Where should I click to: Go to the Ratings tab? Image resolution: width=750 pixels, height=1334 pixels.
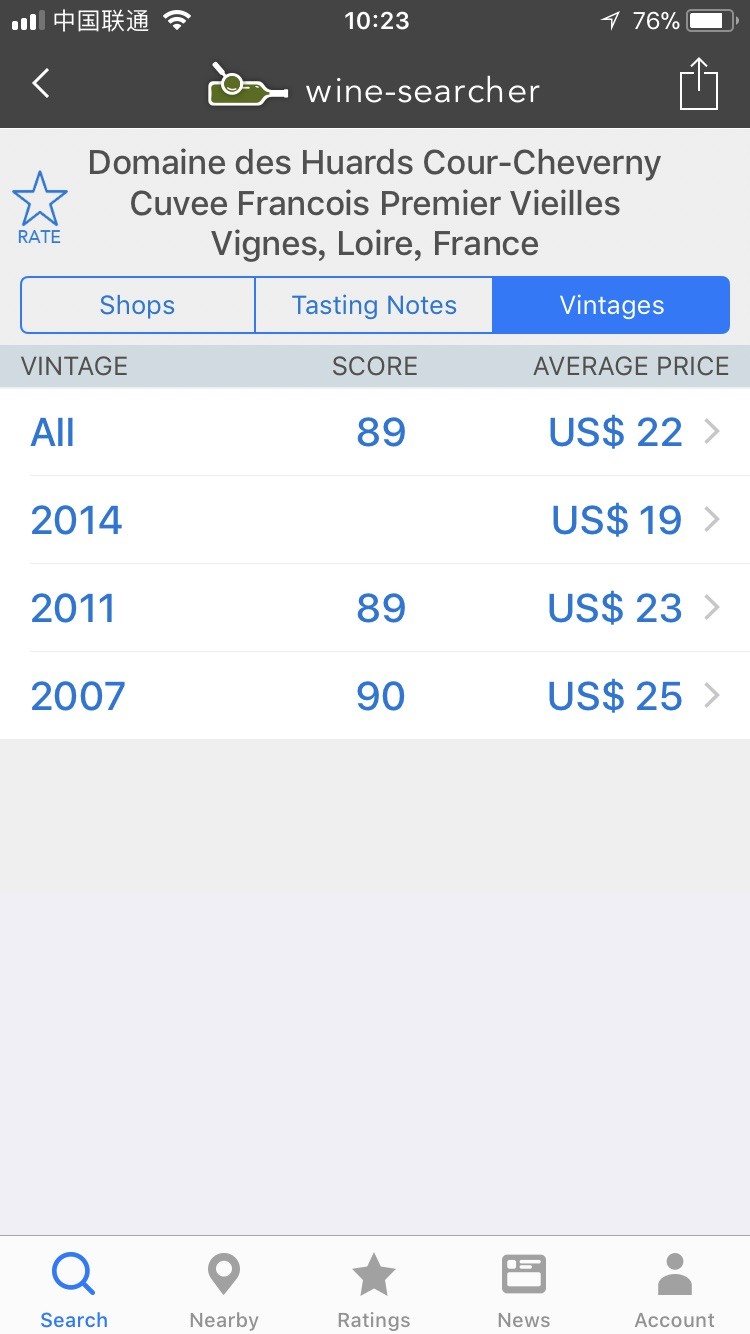coord(374,1289)
